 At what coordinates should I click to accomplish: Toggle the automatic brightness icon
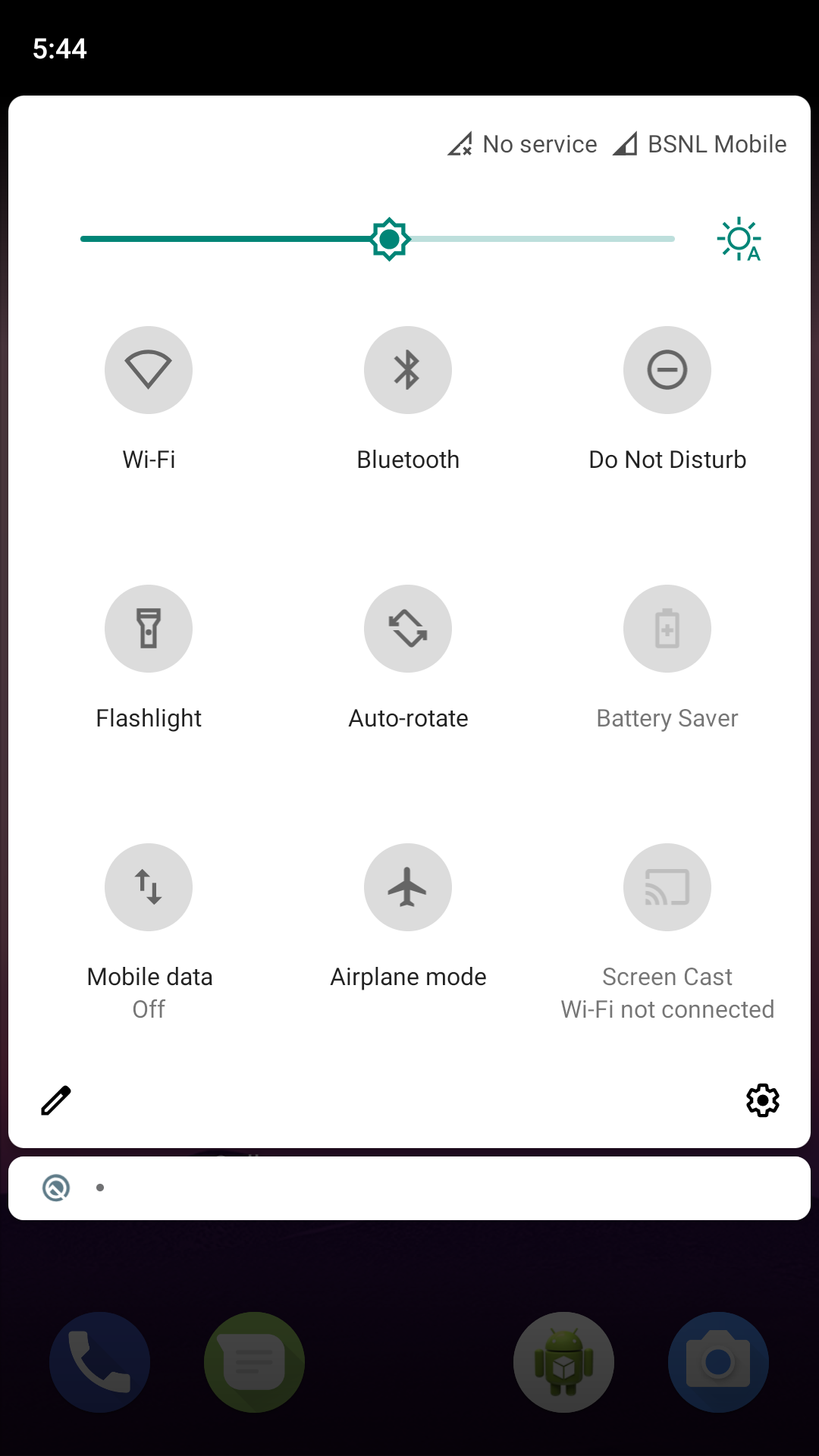(x=739, y=240)
